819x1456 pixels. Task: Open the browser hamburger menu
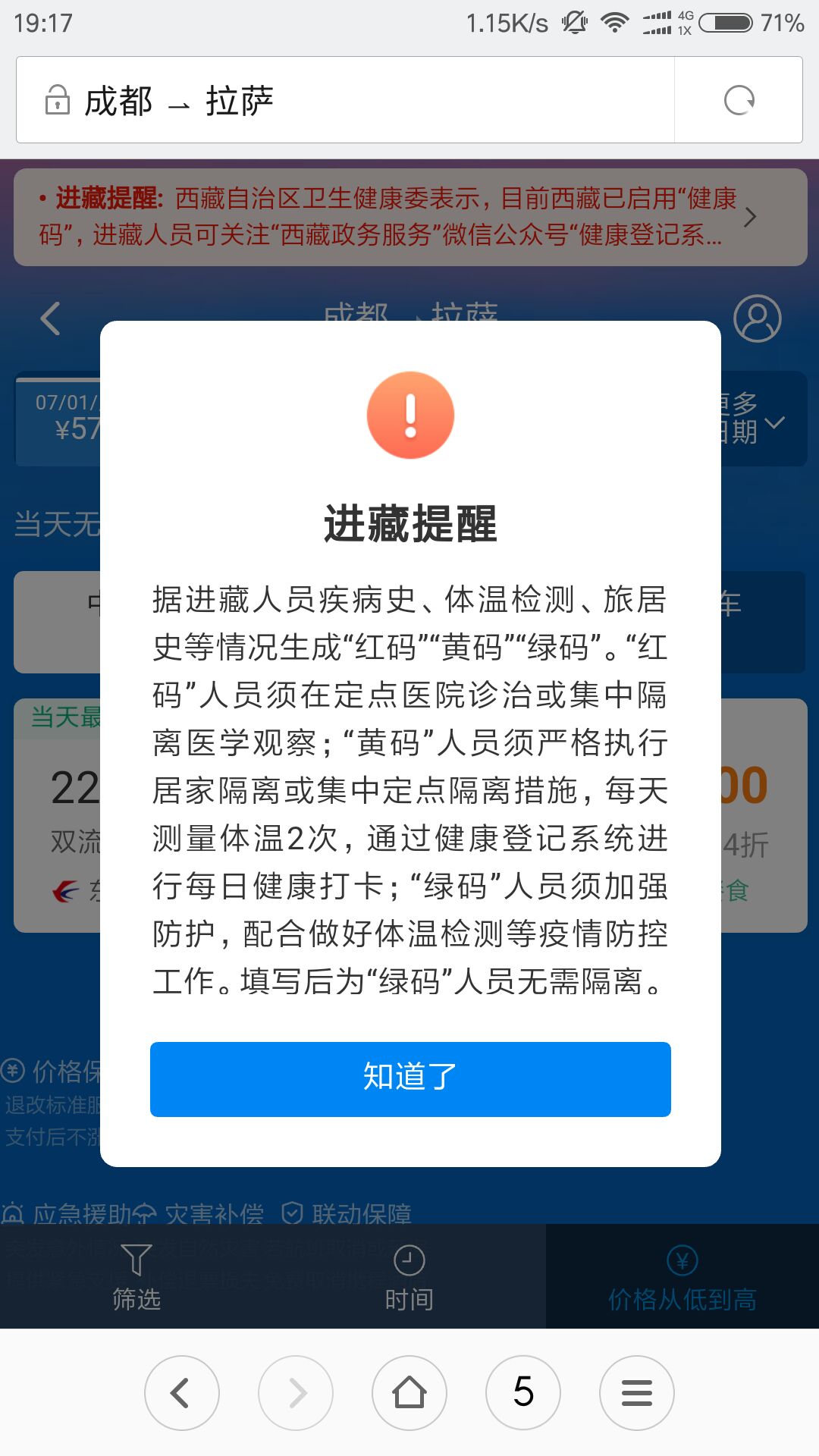click(637, 1392)
